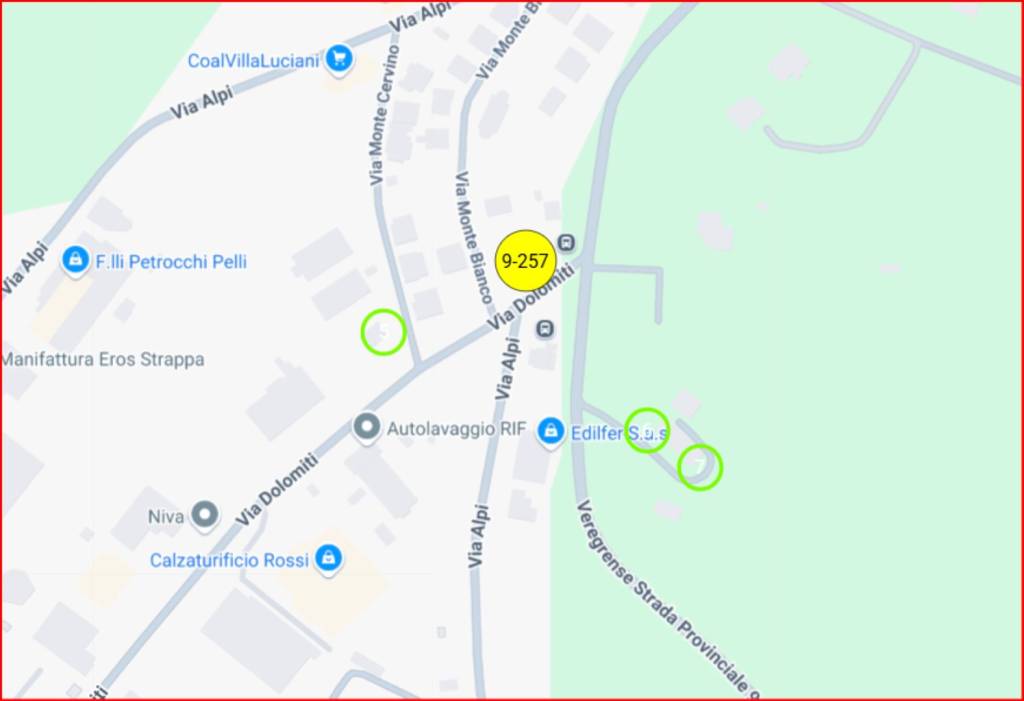Screen dimensions: 1024x701
Task: Select the Edilfer S.a.s shop pin
Action: click(x=549, y=432)
